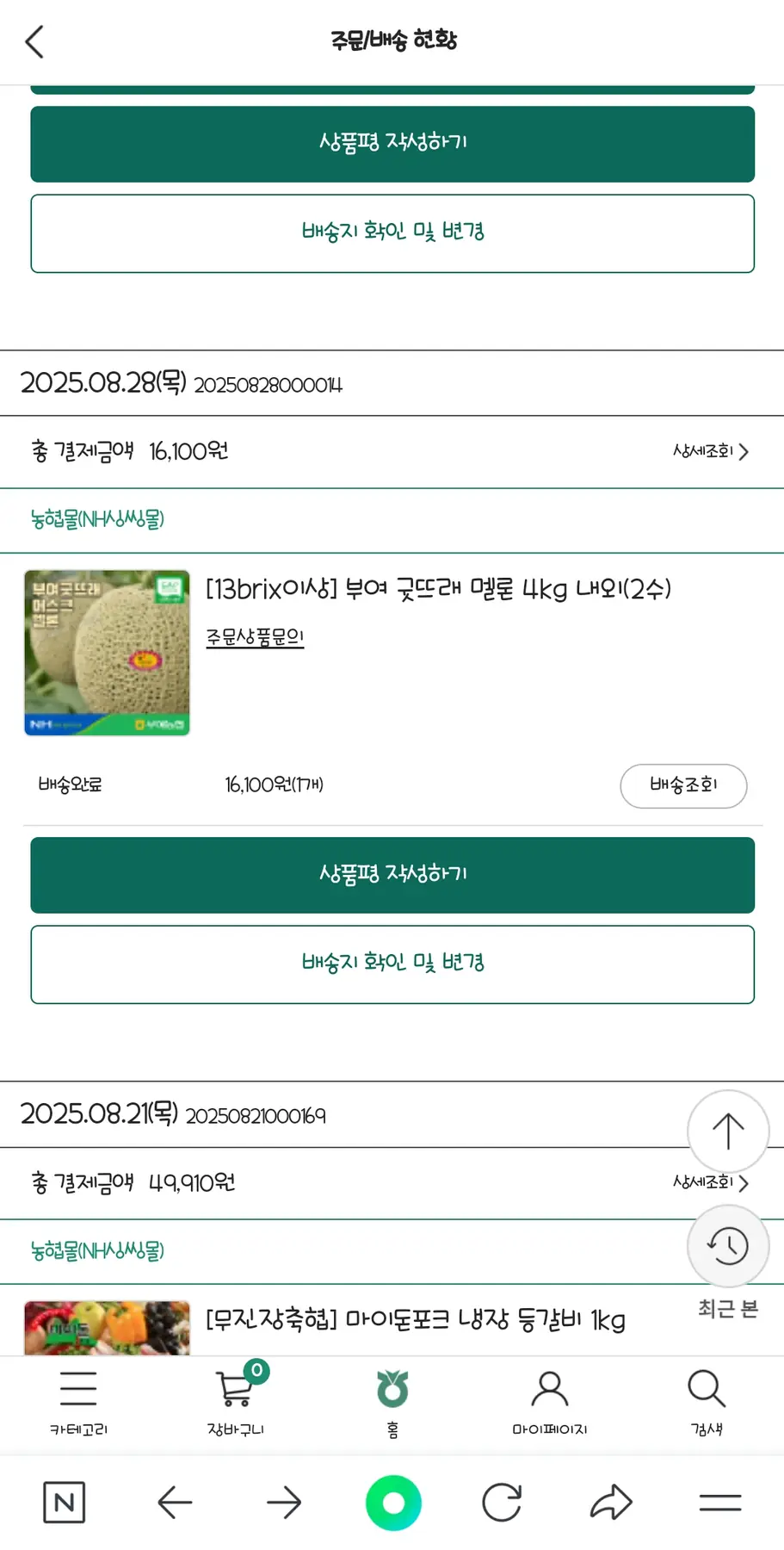Reload the page in the browser toolbar
The height and width of the screenshot is (1550, 784).
[x=502, y=1503]
